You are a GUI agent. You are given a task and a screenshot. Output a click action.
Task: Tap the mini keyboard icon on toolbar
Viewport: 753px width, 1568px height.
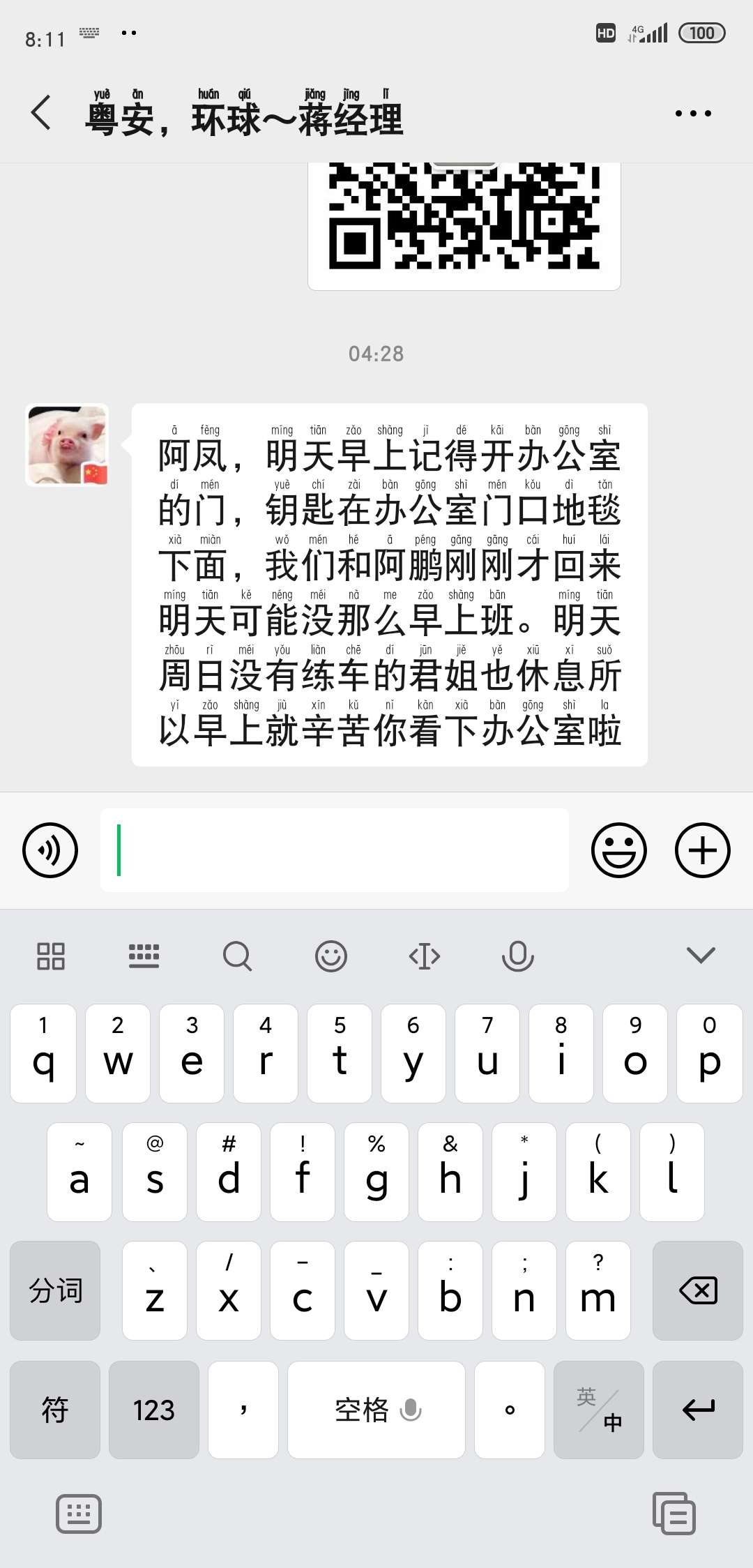point(144,956)
